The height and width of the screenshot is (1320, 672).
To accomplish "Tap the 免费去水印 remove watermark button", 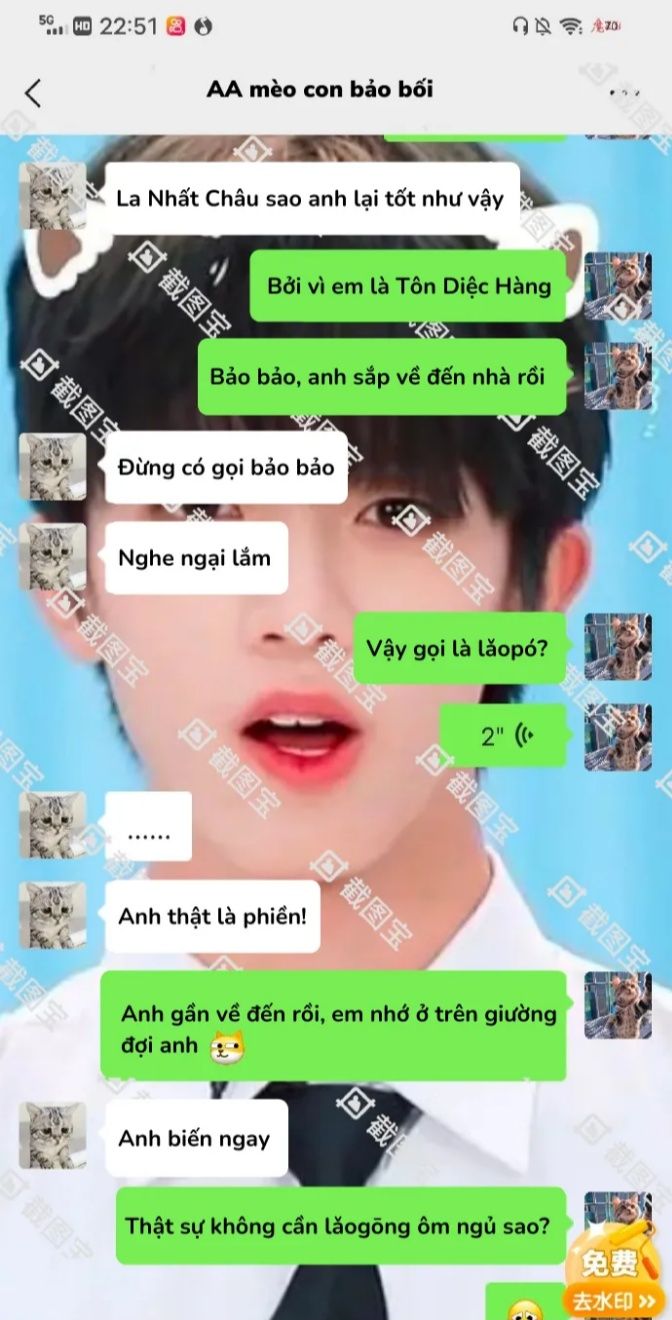I will tap(609, 1276).
